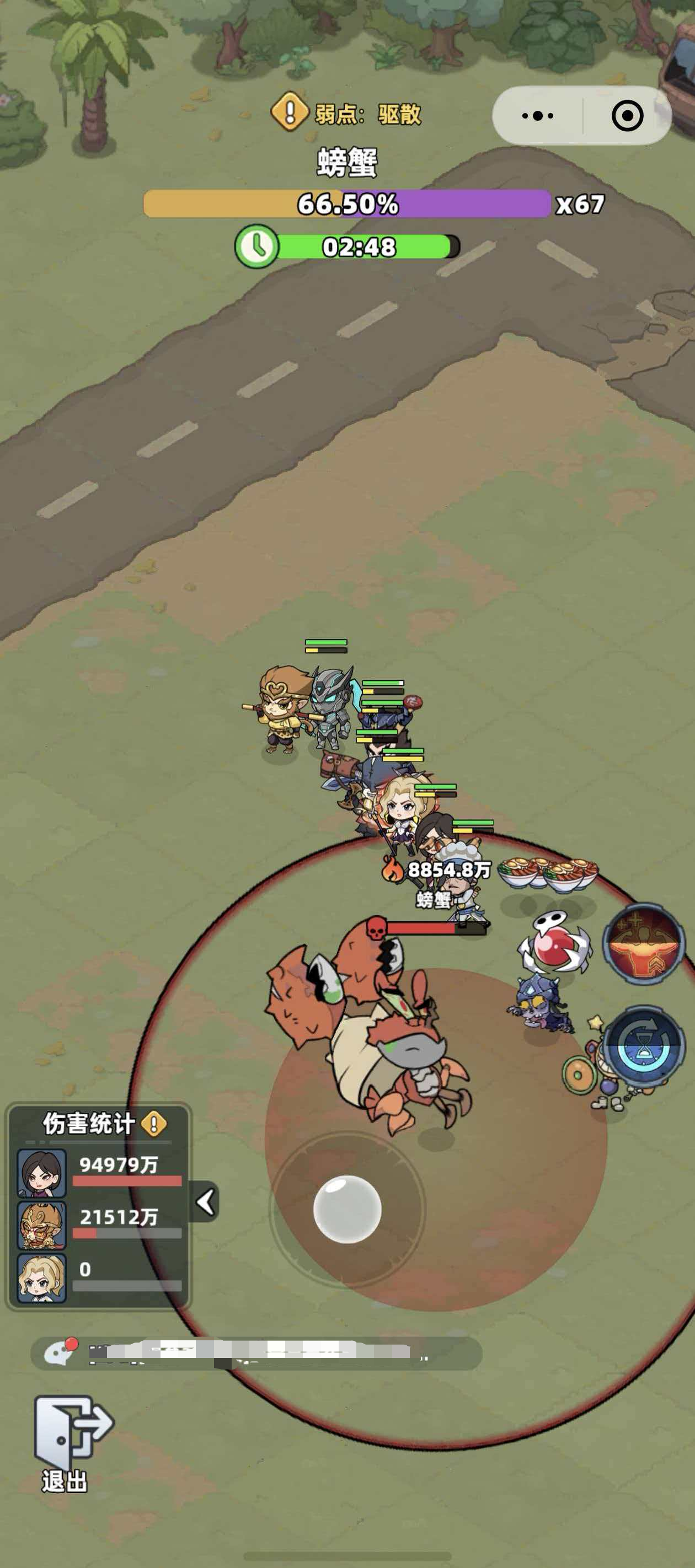Screen dimensions: 695x1568
Task: Tap the virtual joystick ball
Action: coord(347,1209)
